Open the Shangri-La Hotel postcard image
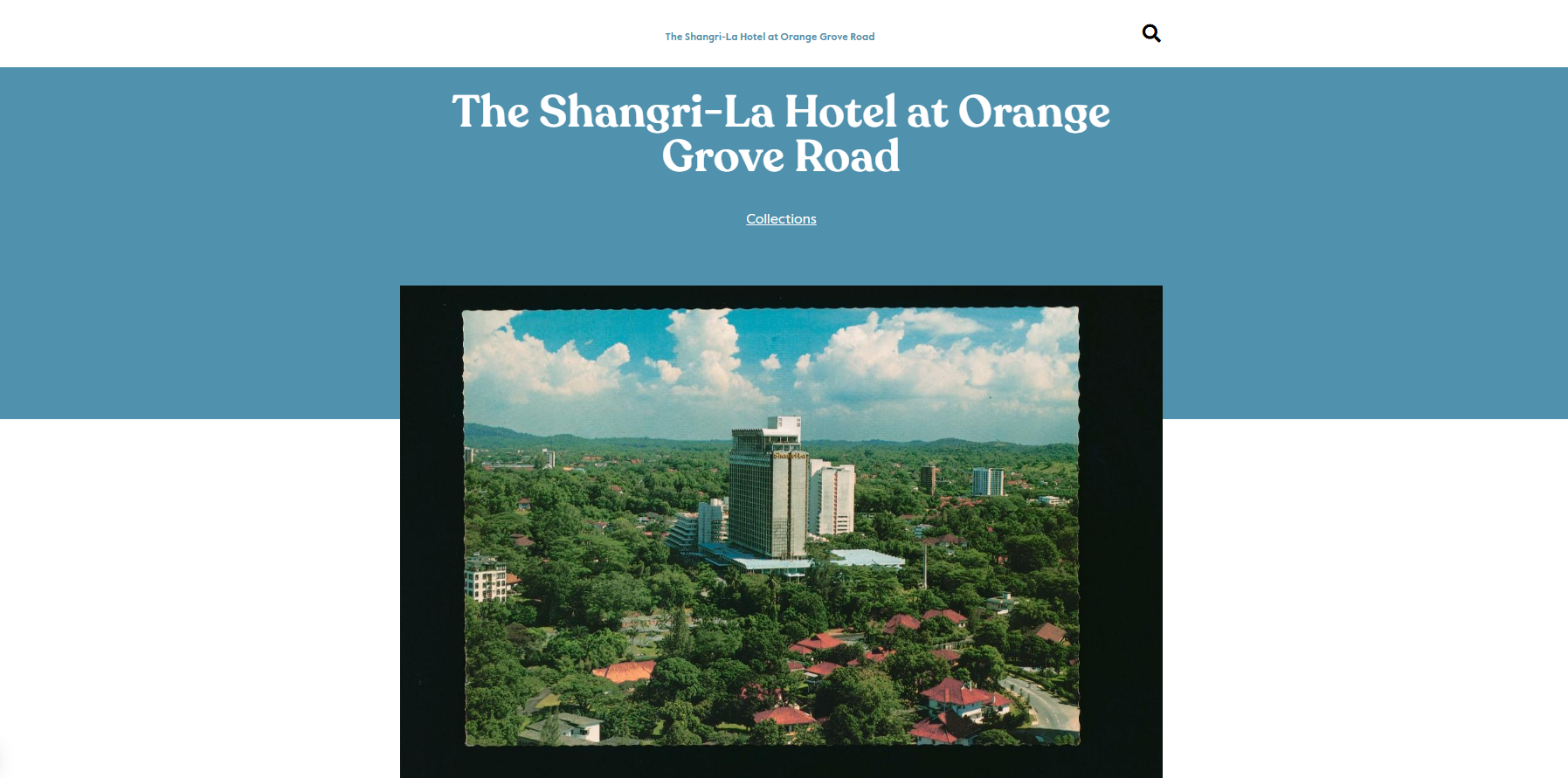This screenshot has width=1568, height=778. click(x=780, y=528)
